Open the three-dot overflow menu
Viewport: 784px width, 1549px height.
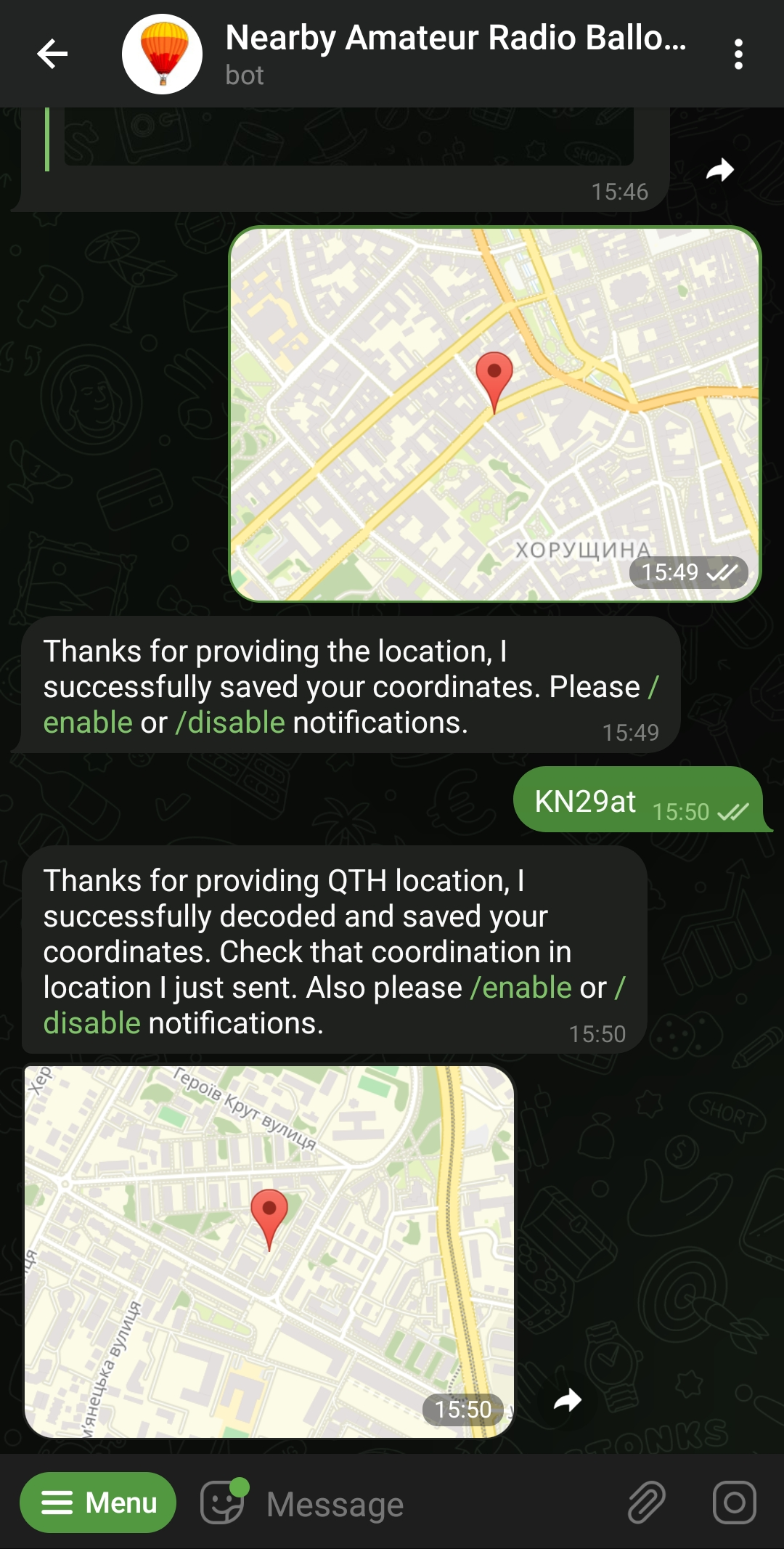click(x=738, y=54)
